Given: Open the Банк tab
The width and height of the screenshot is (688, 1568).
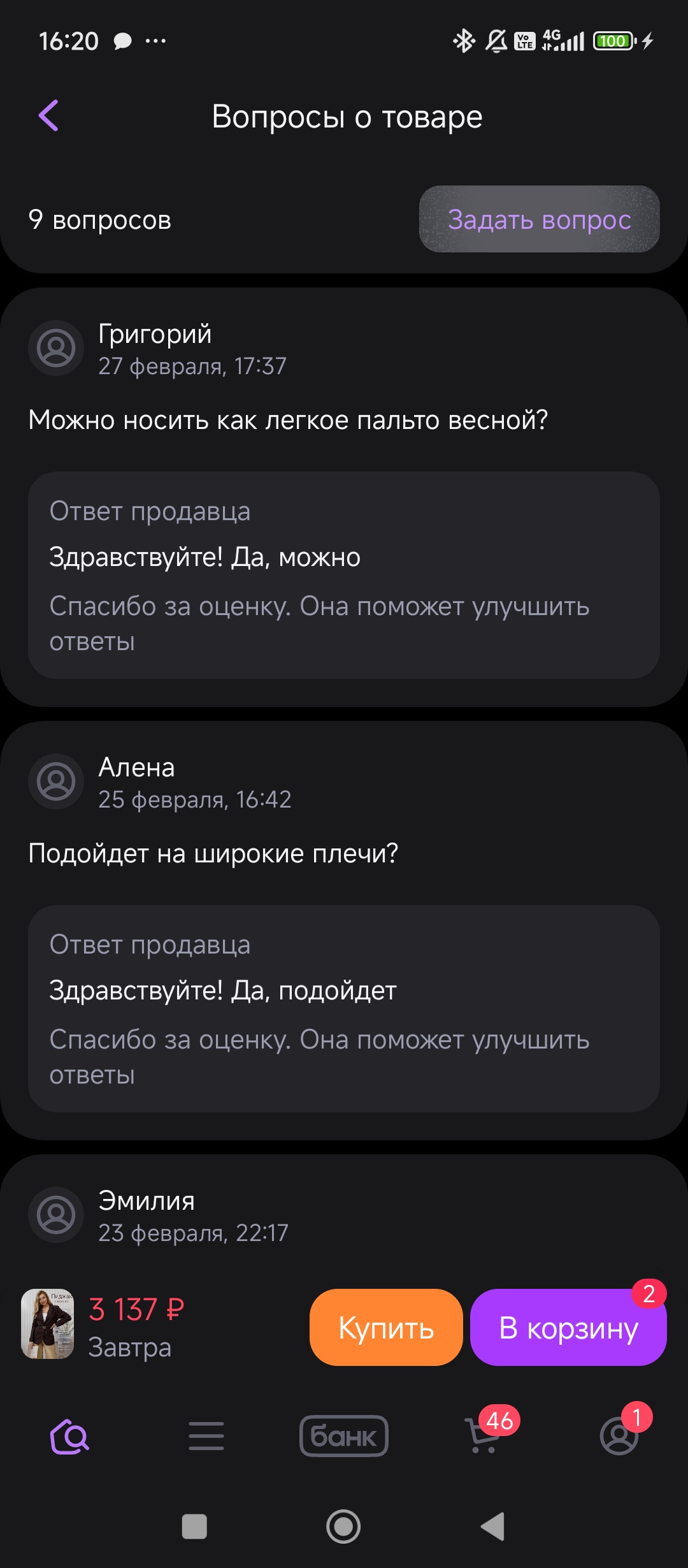Looking at the screenshot, I should click(344, 1436).
